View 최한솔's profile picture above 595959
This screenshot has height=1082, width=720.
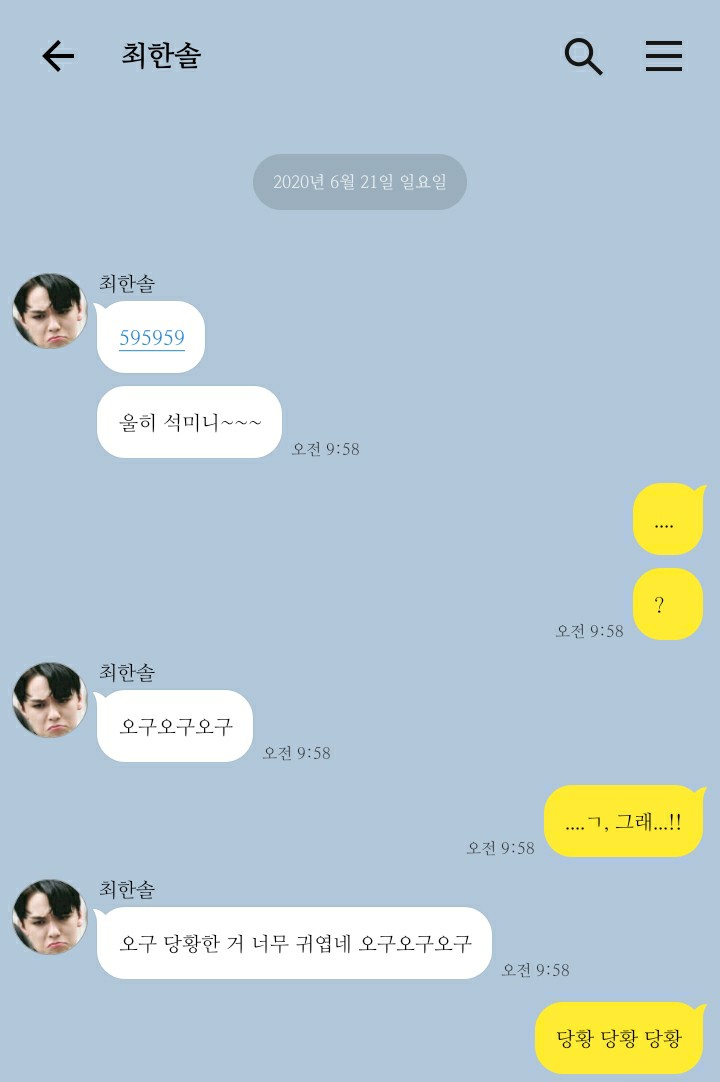click(x=50, y=311)
